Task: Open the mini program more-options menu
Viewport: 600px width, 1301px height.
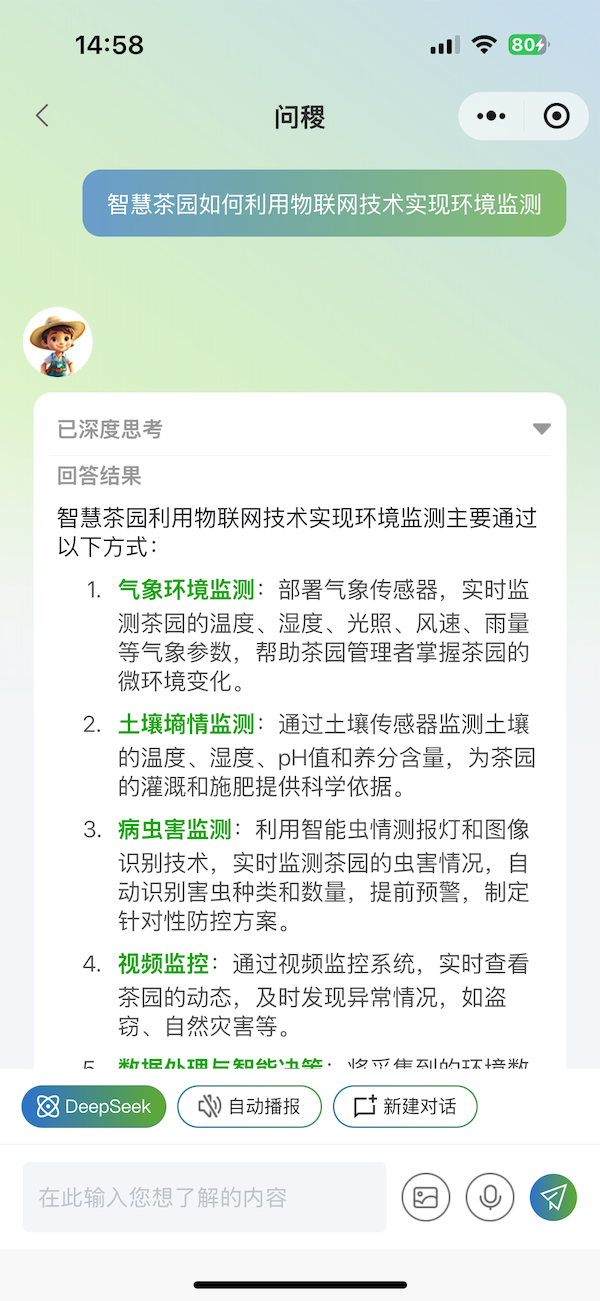Action: tap(491, 116)
